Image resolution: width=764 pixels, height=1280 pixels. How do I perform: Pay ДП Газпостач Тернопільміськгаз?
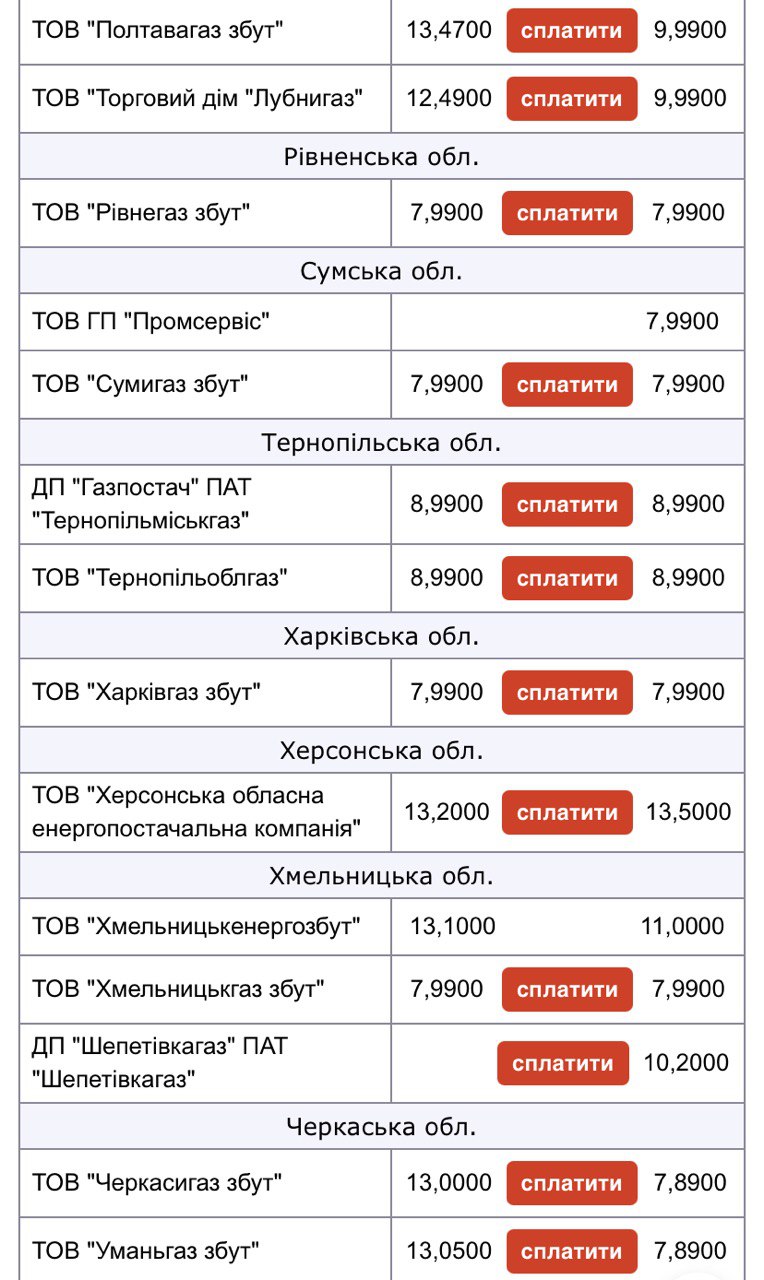click(x=567, y=505)
